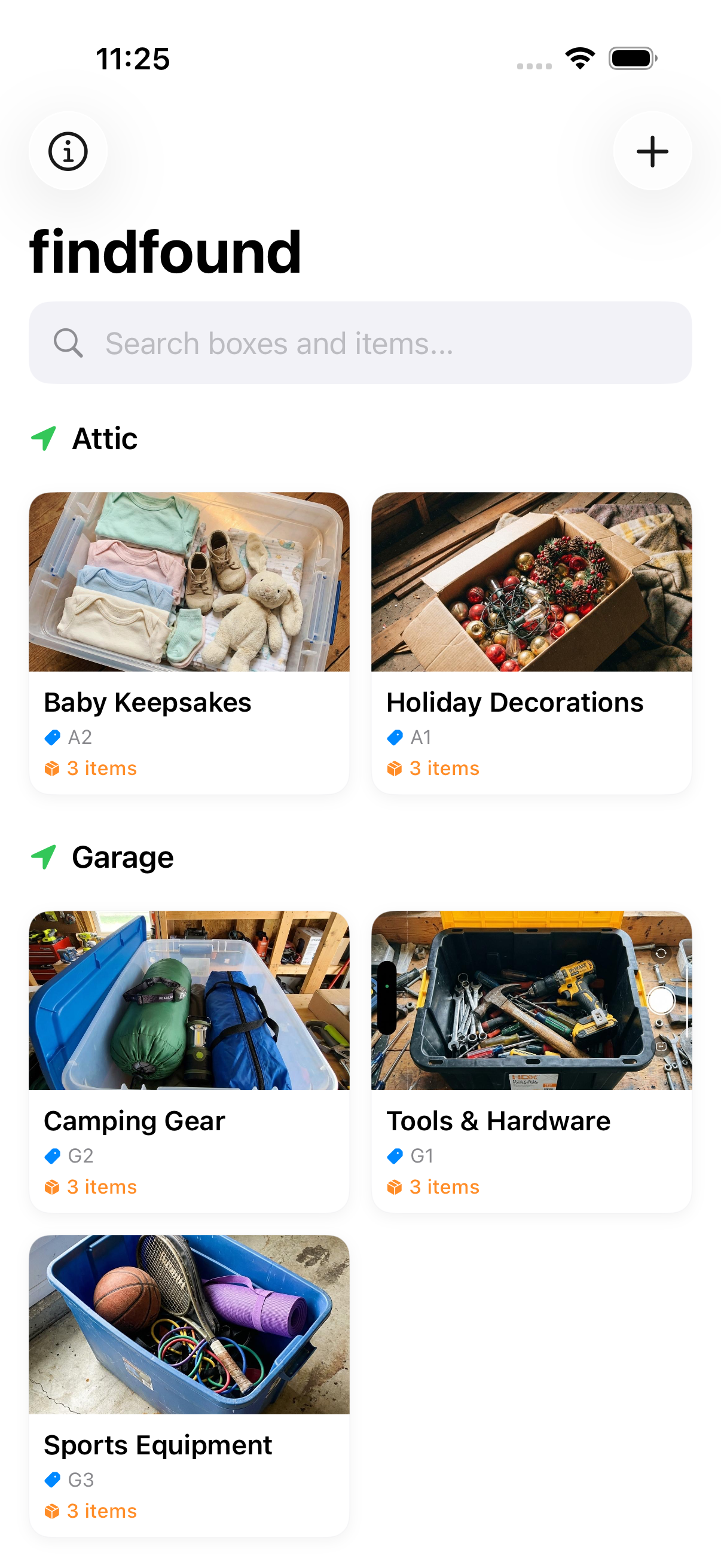721x1568 pixels.
Task: Select the Garage section header
Action: (x=123, y=857)
